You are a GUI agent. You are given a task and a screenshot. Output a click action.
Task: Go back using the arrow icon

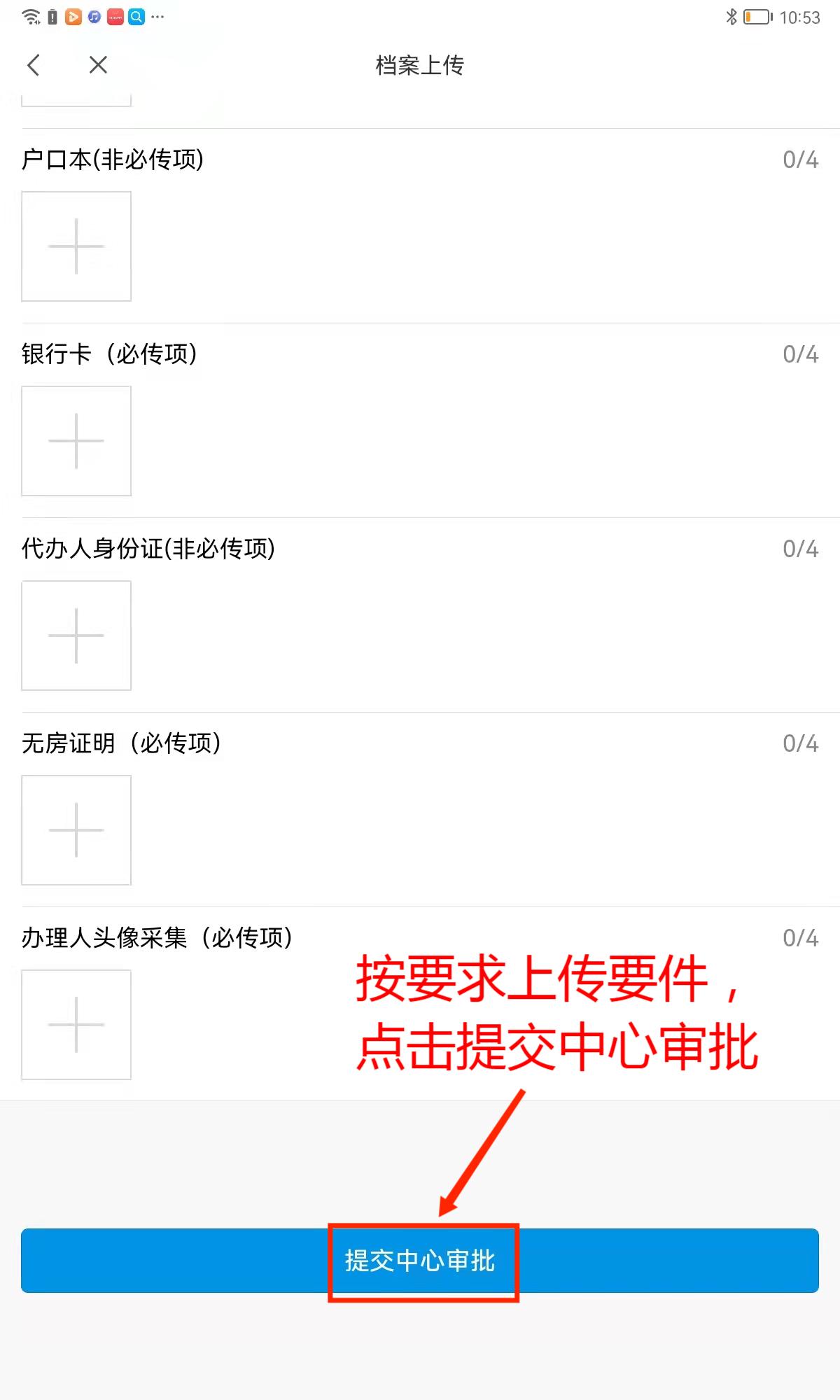coord(33,65)
